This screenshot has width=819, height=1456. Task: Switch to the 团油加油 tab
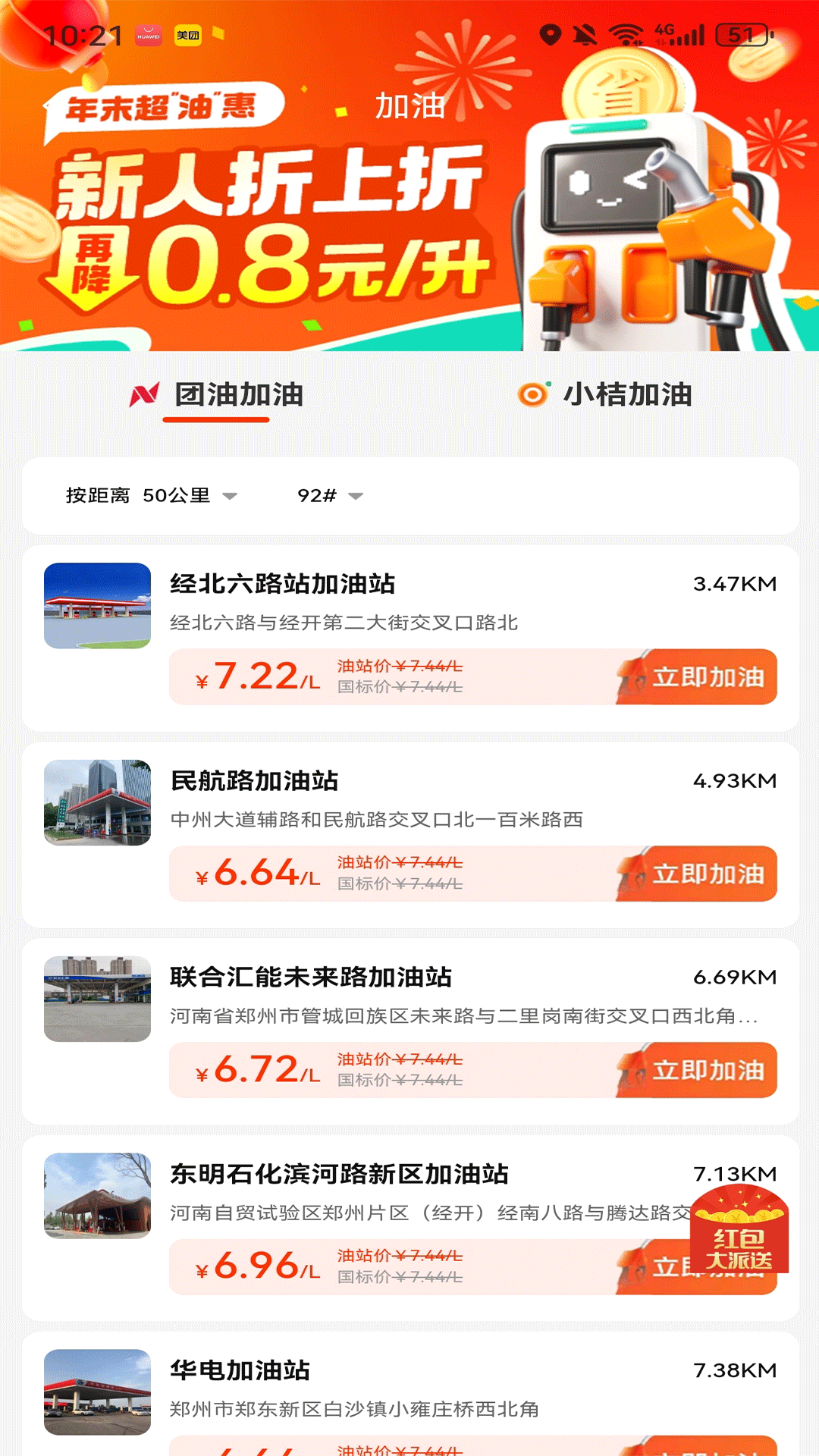click(218, 395)
